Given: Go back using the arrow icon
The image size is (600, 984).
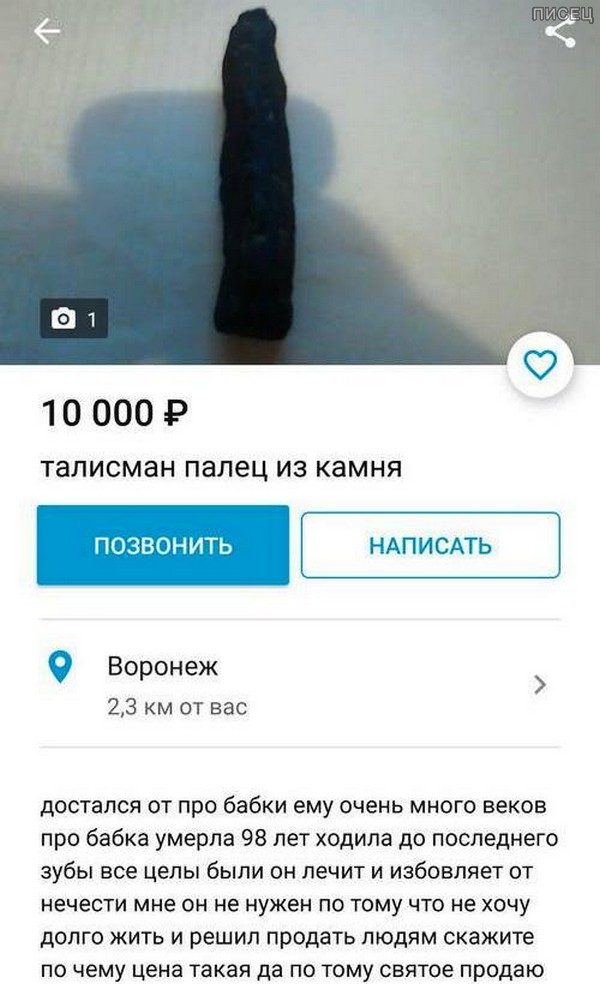Looking at the screenshot, I should click(47, 32).
